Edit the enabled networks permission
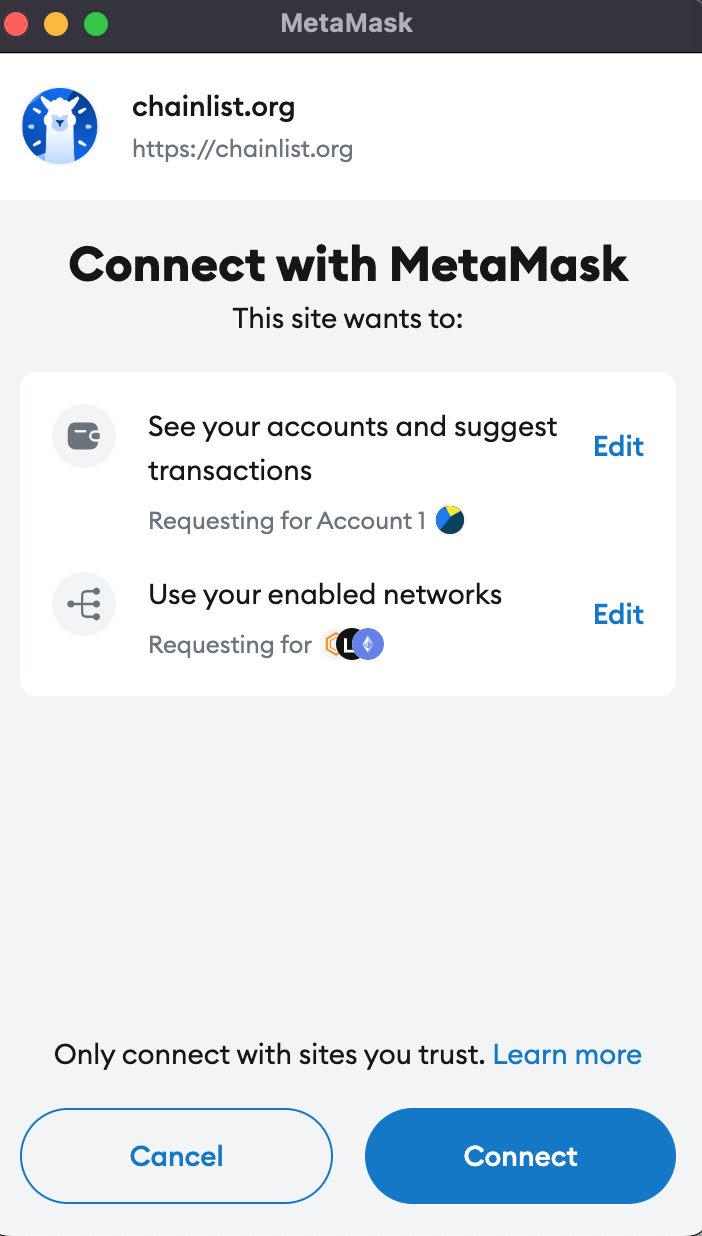The width and height of the screenshot is (702, 1236). click(x=618, y=614)
